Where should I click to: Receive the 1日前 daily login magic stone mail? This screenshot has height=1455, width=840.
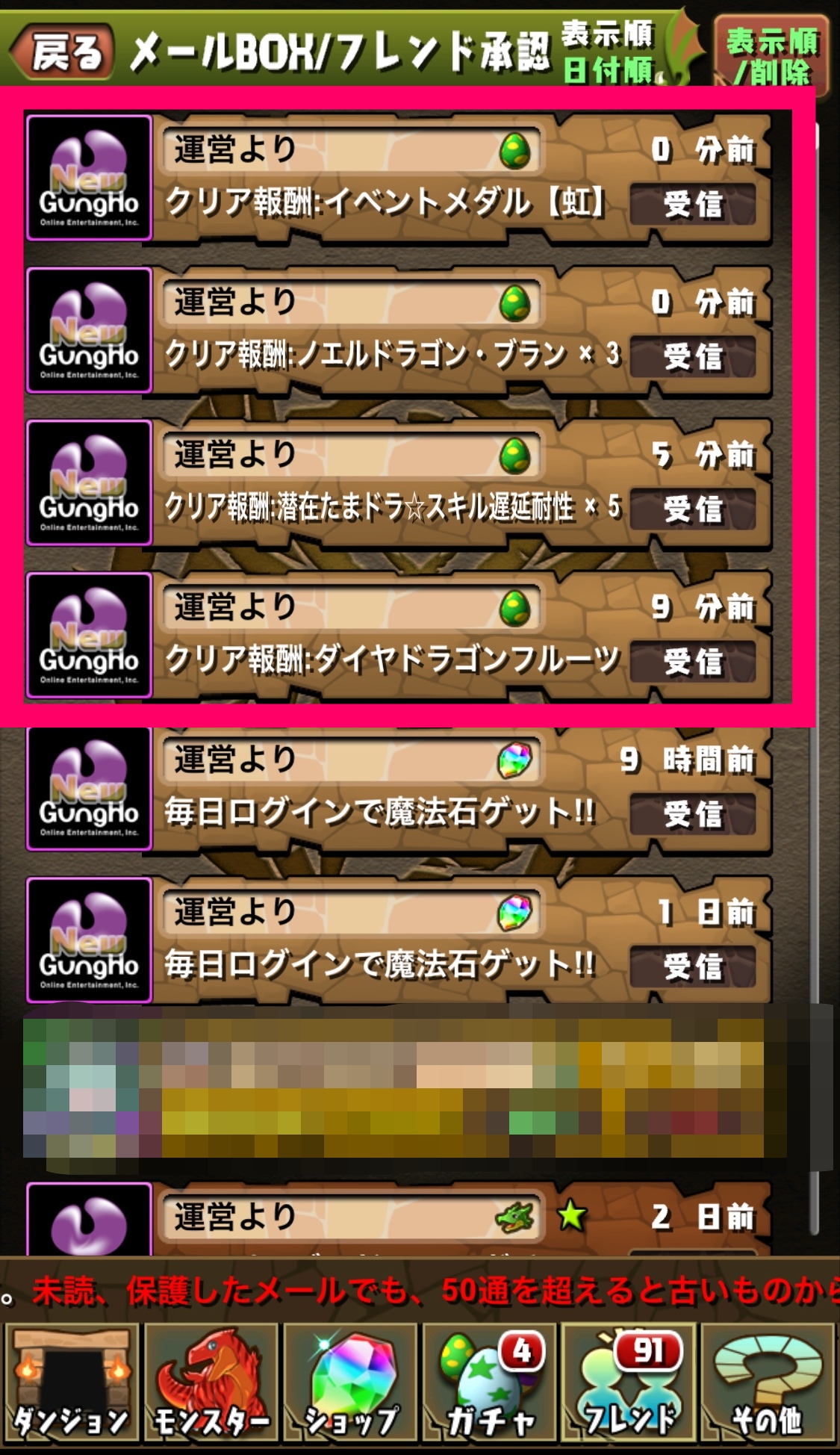[694, 967]
